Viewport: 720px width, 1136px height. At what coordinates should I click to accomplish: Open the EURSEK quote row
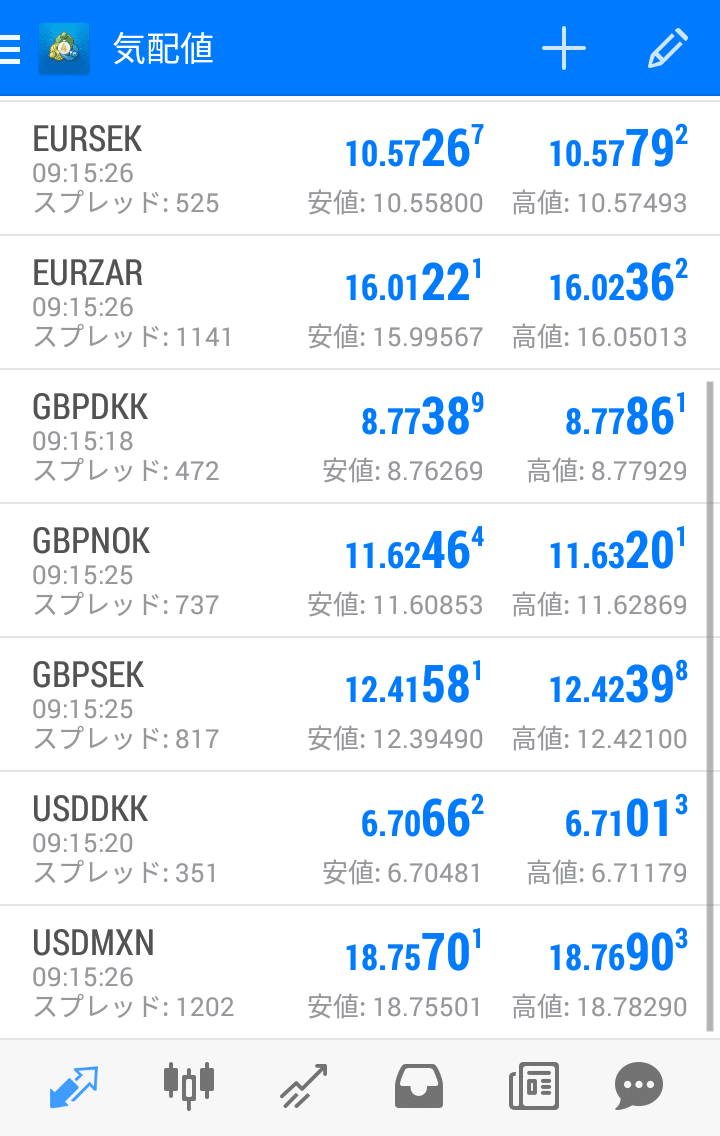pyautogui.click(x=360, y=169)
